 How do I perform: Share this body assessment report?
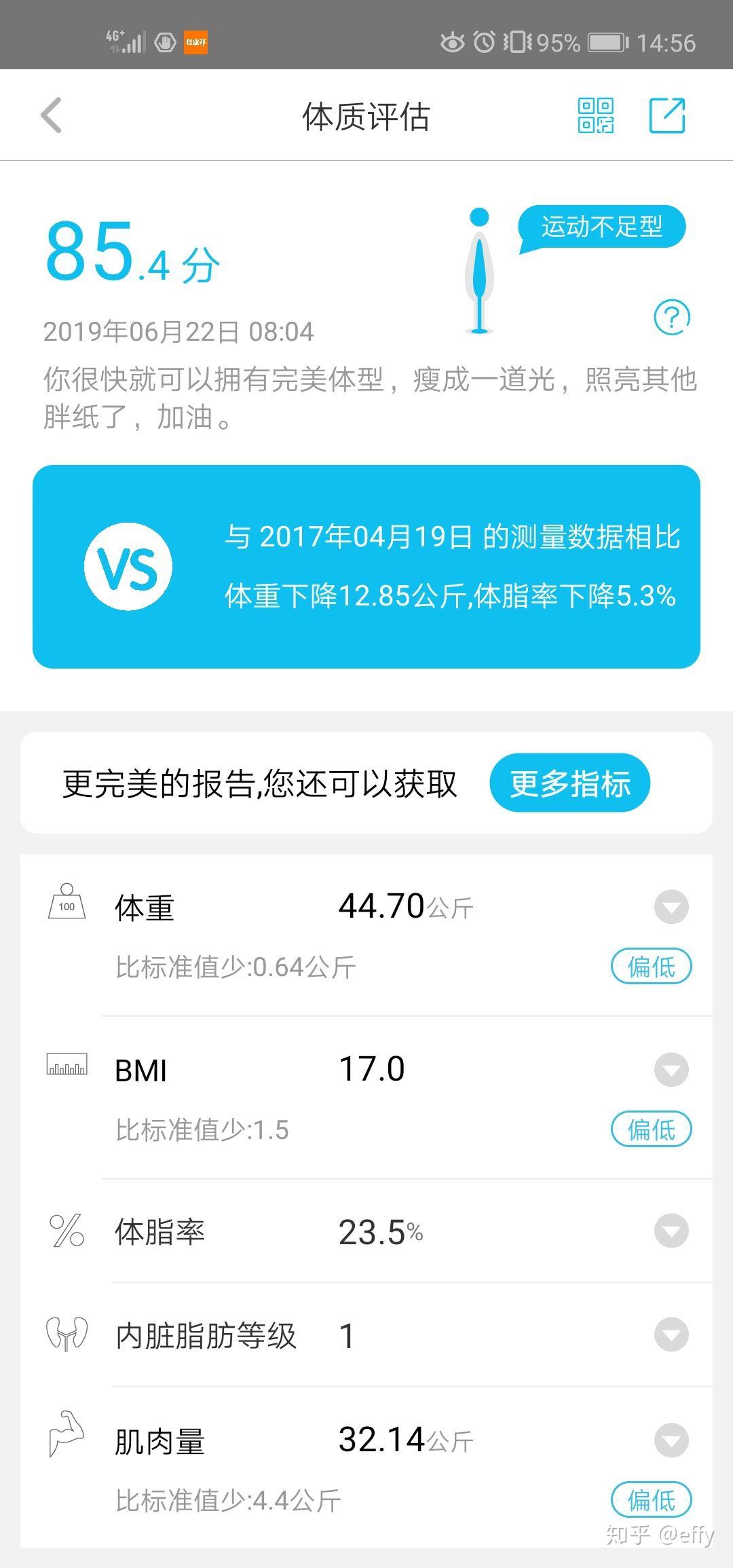(667, 115)
